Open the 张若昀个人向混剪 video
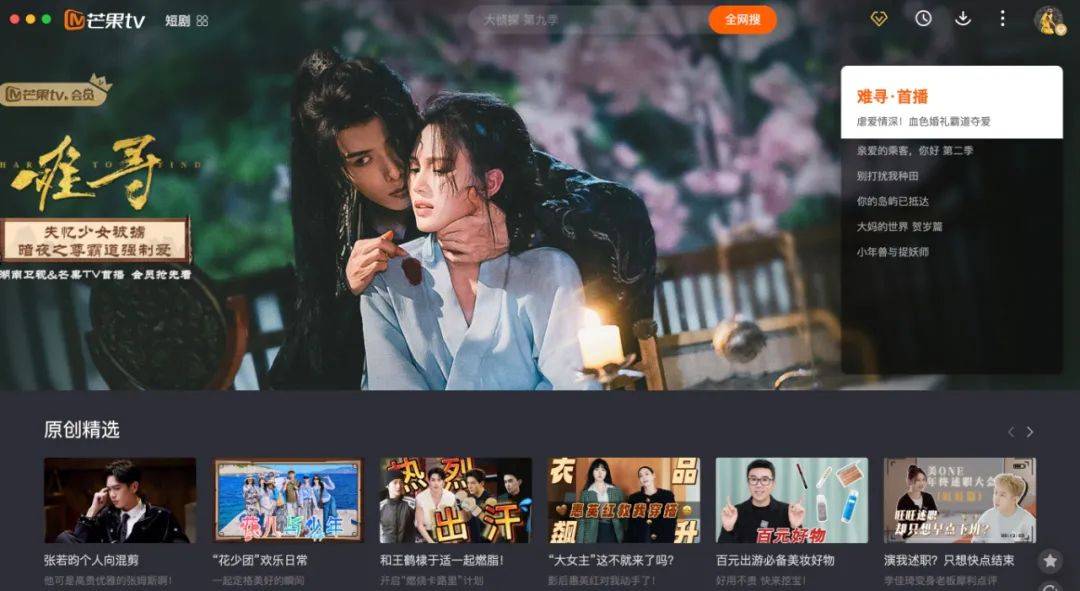The image size is (1080, 591). pos(119,501)
